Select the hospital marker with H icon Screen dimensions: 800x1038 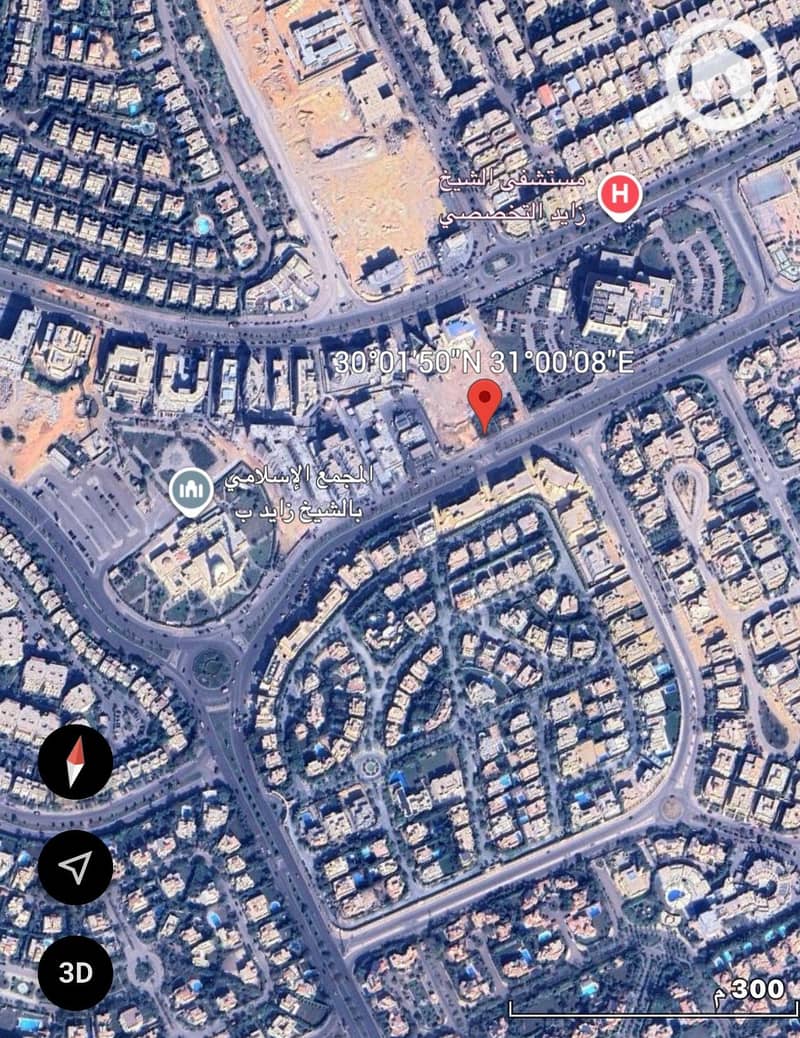click(x=619, y=196)
